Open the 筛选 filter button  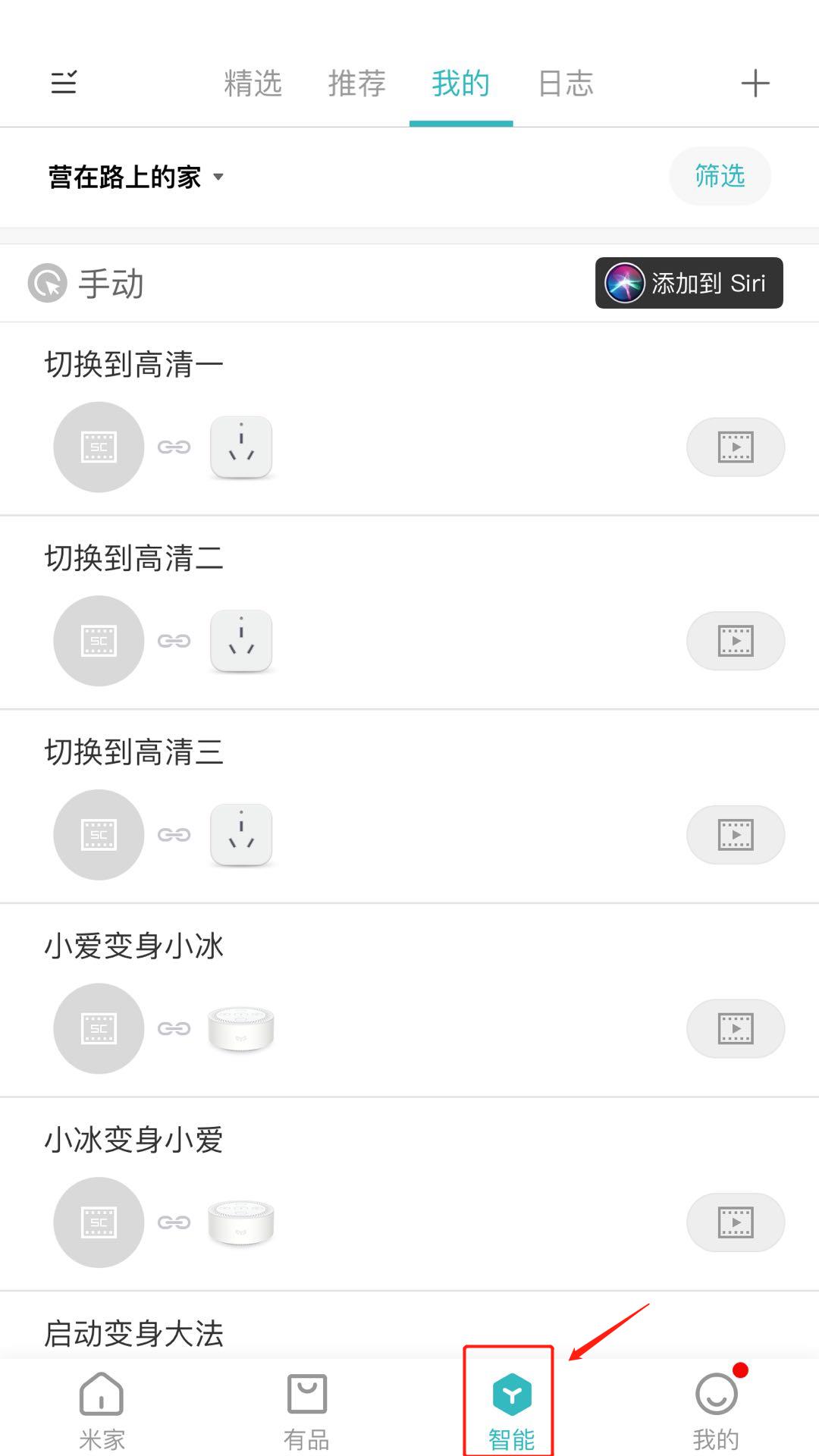pyautogui.click(x=719, y=176)
